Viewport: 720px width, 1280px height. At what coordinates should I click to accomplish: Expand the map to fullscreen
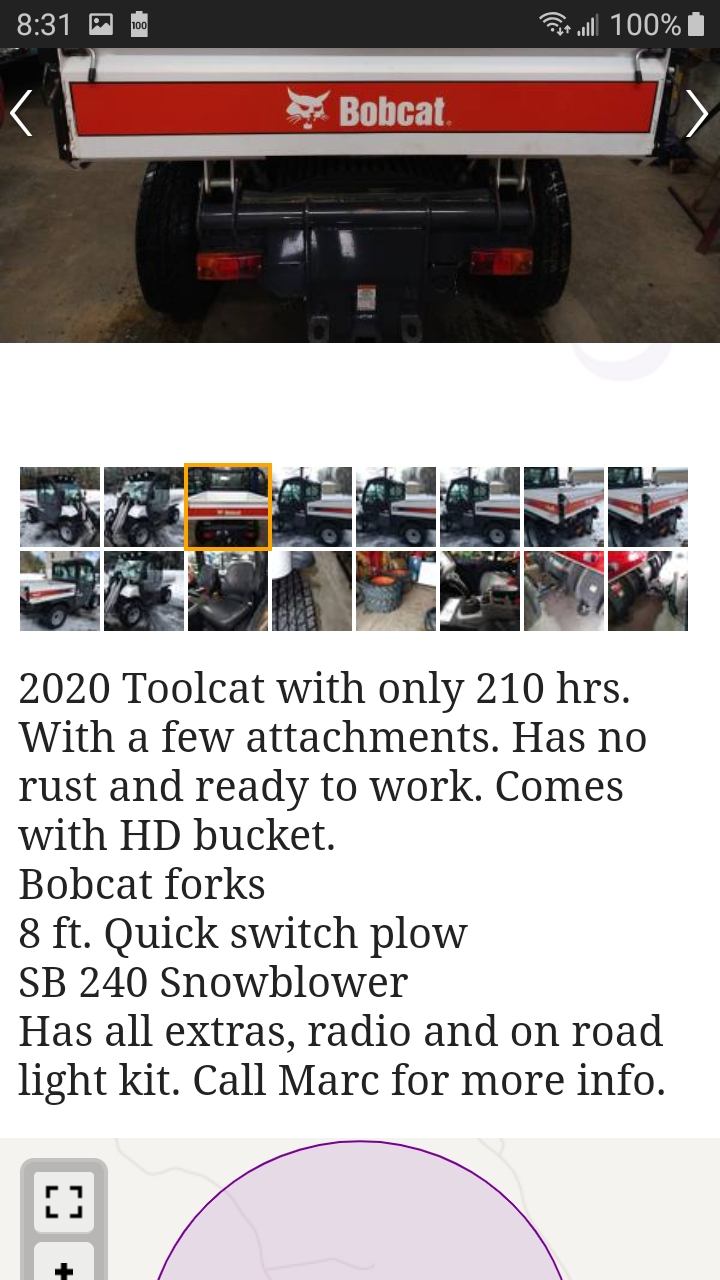pyautogui.click(x=64, y=1201)
